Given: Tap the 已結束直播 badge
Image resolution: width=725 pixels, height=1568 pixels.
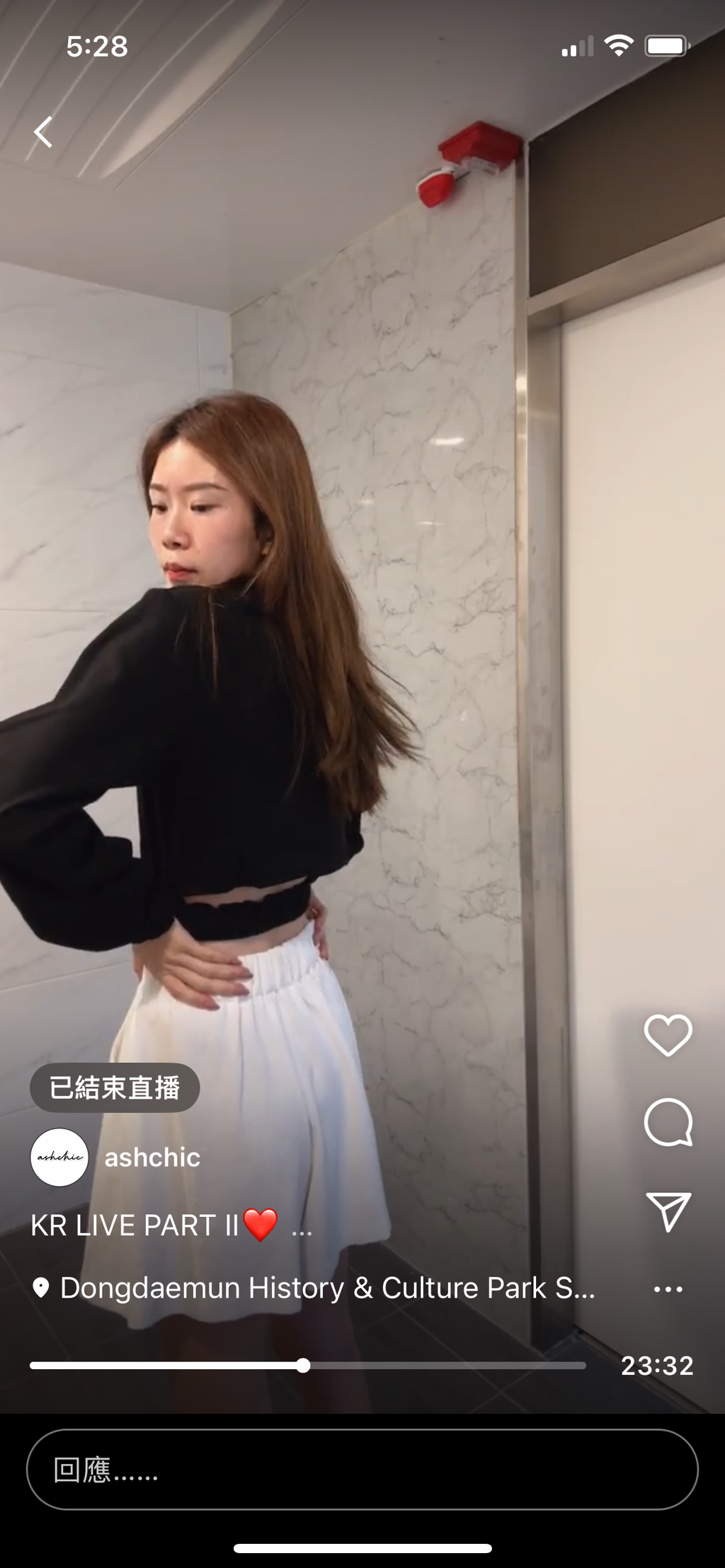Looking at the screenshot, I should [115, 1088].
